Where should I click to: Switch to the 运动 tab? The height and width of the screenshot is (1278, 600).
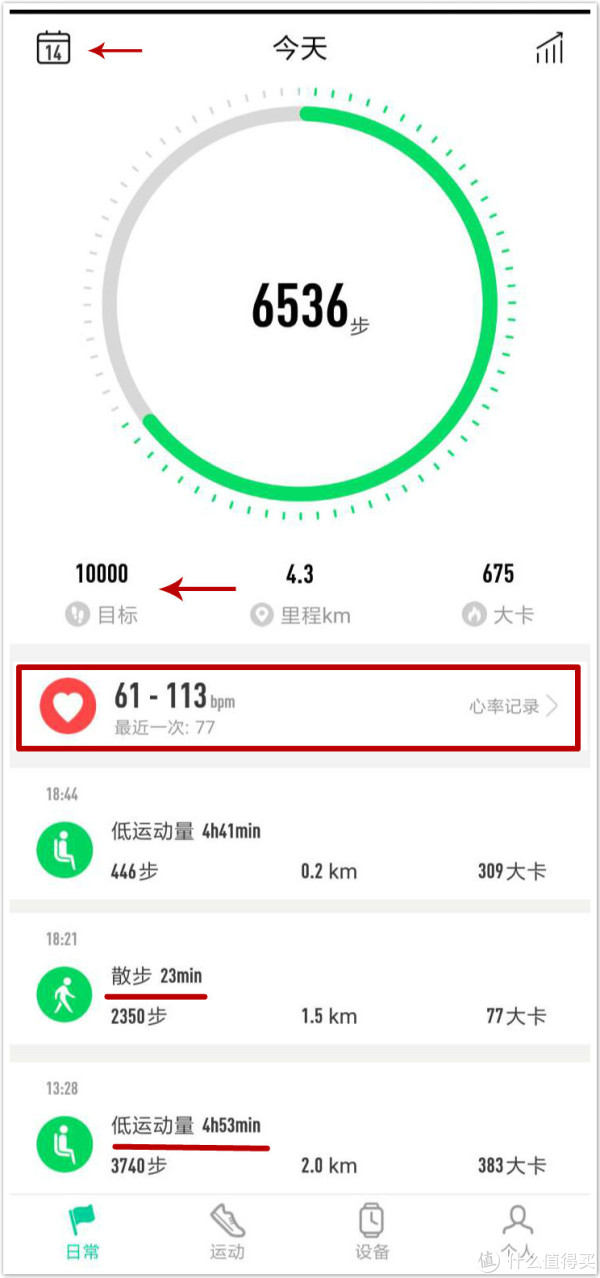pyautogui.click(x=227, y=1232)
